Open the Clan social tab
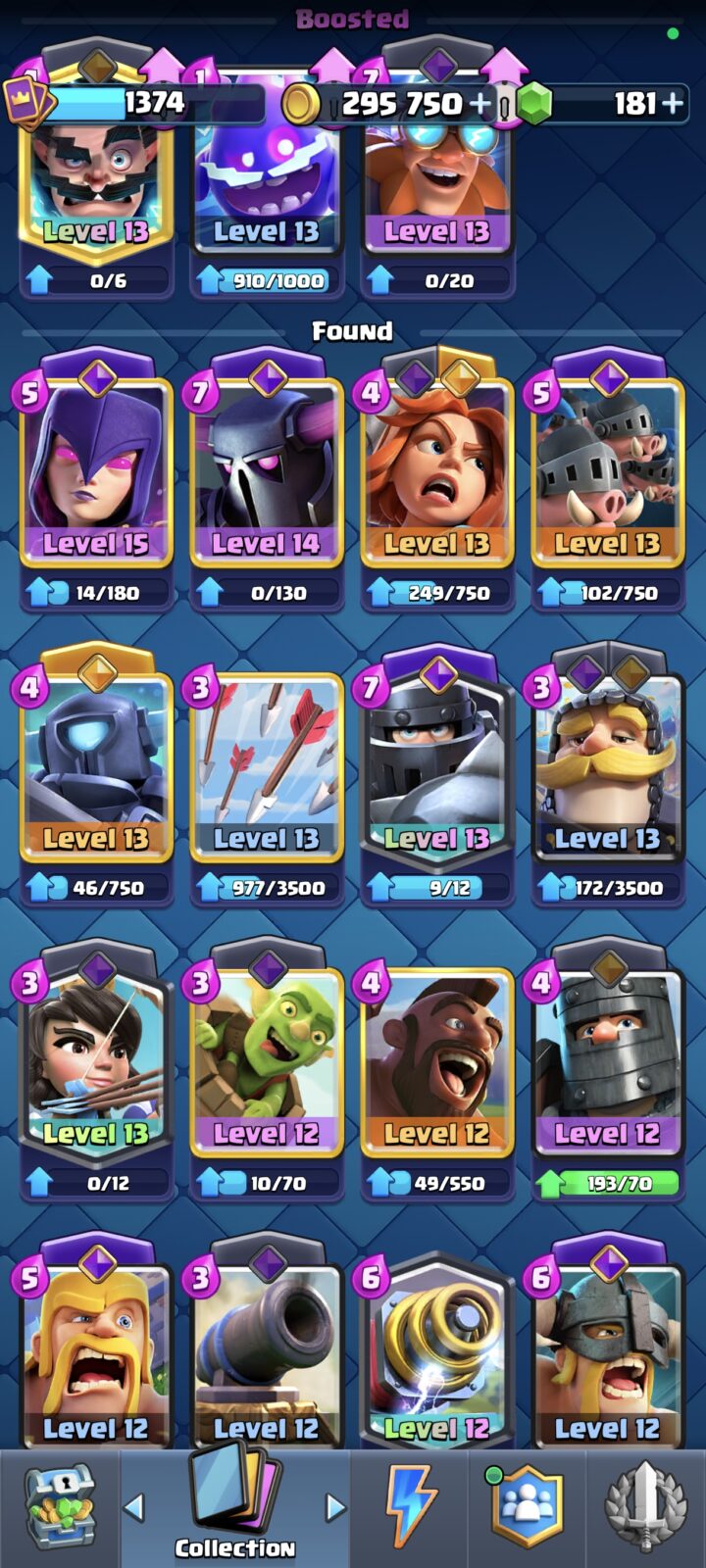 (527, 1507)
